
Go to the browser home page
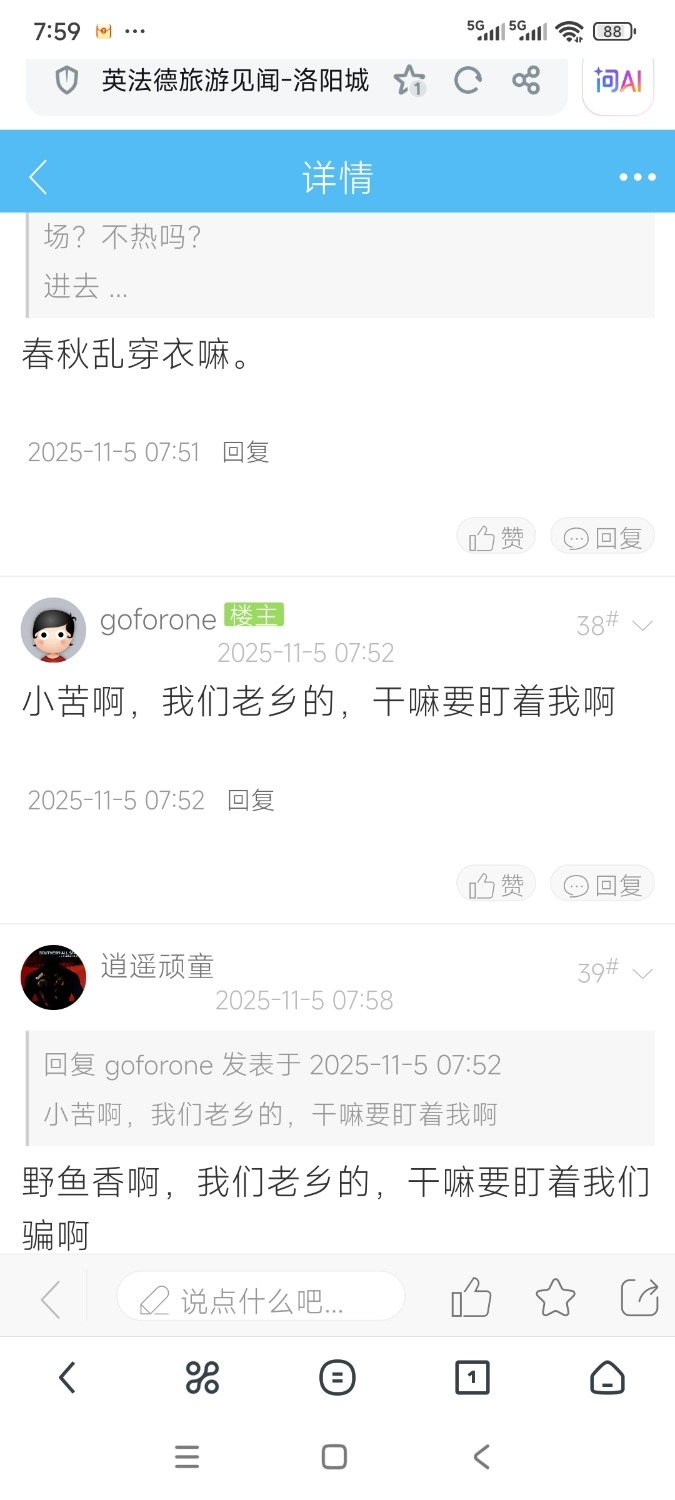[x=607, y=1378]
